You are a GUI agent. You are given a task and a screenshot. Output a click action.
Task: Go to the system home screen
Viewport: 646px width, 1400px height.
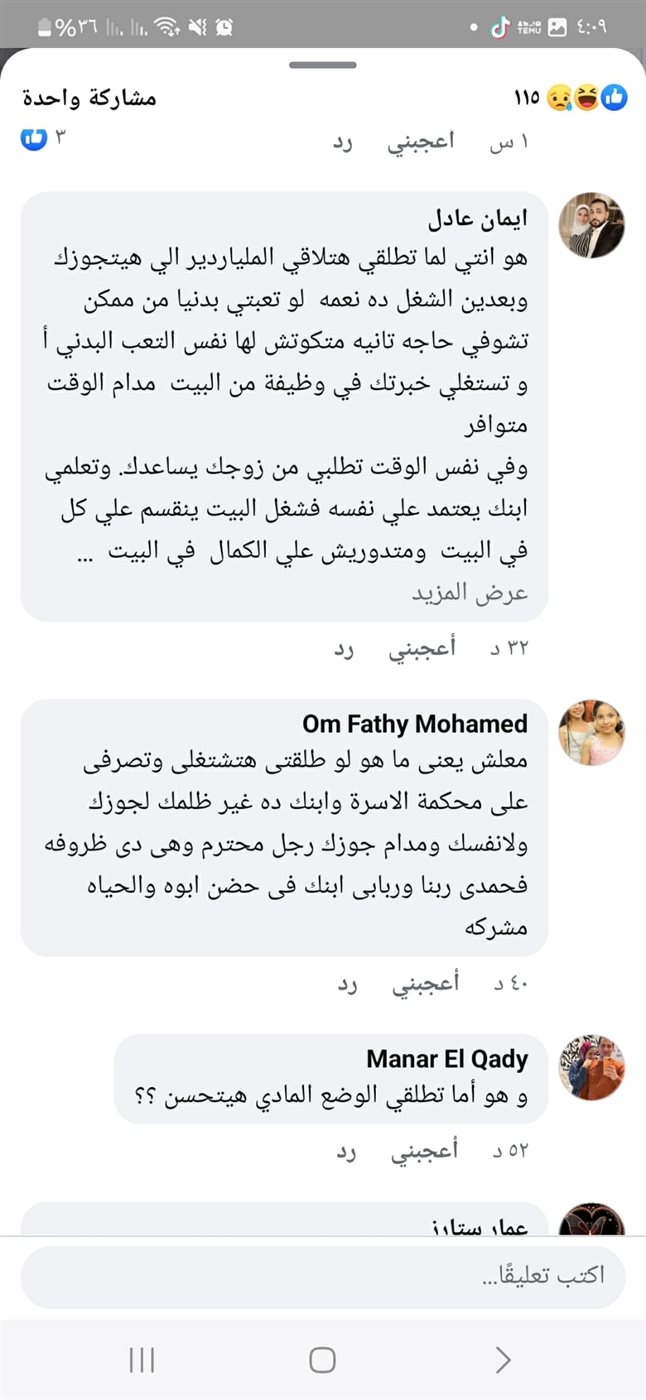point(322,1359)
